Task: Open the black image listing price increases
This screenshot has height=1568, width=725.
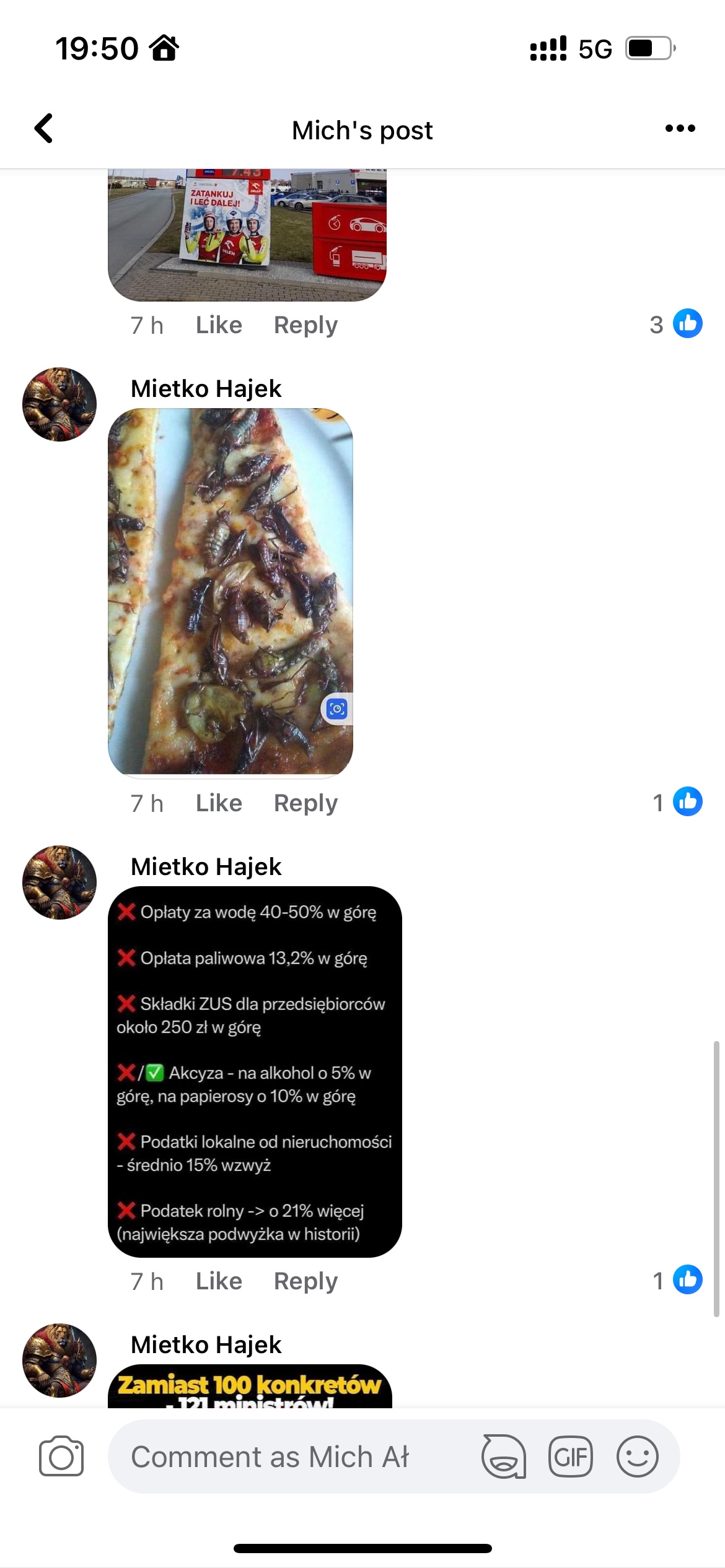Action: click(255, 1071)
